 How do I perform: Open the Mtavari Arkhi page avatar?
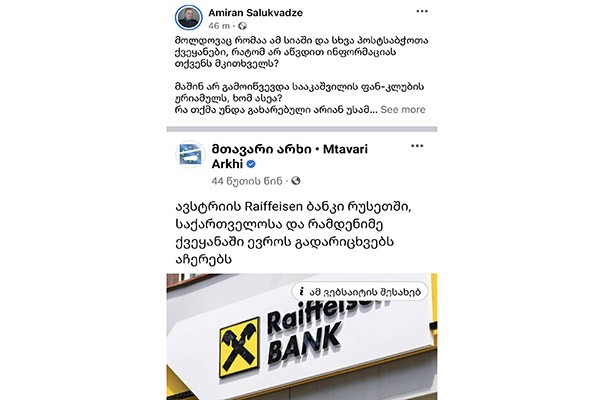(x=193, y=159)
